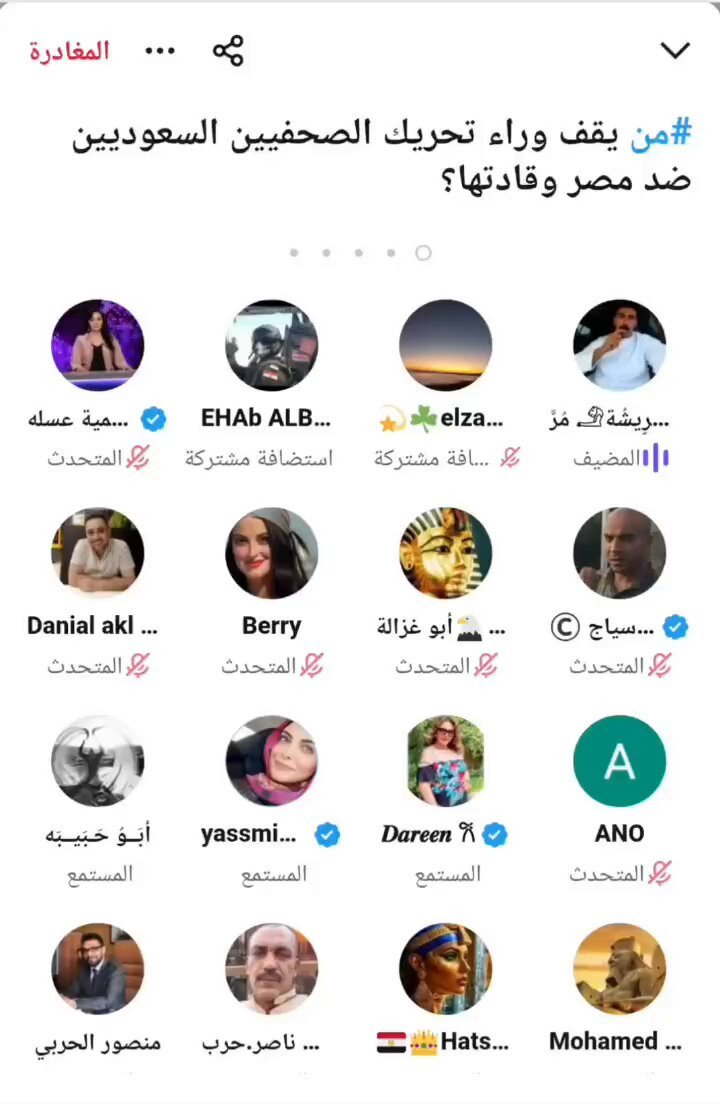
Task: Open Danial akl speaker profile
Action: pos(98,553)
